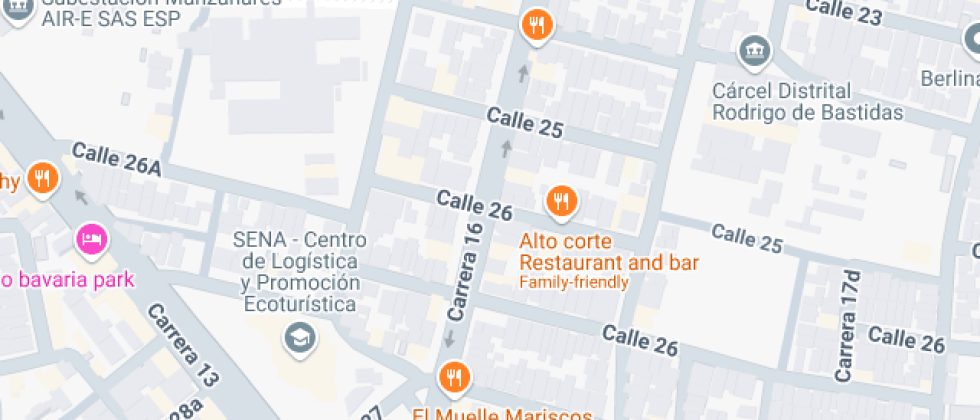
Task: Tap the Subestación Manzanares AIR-E marker
Action: point(18,9)
